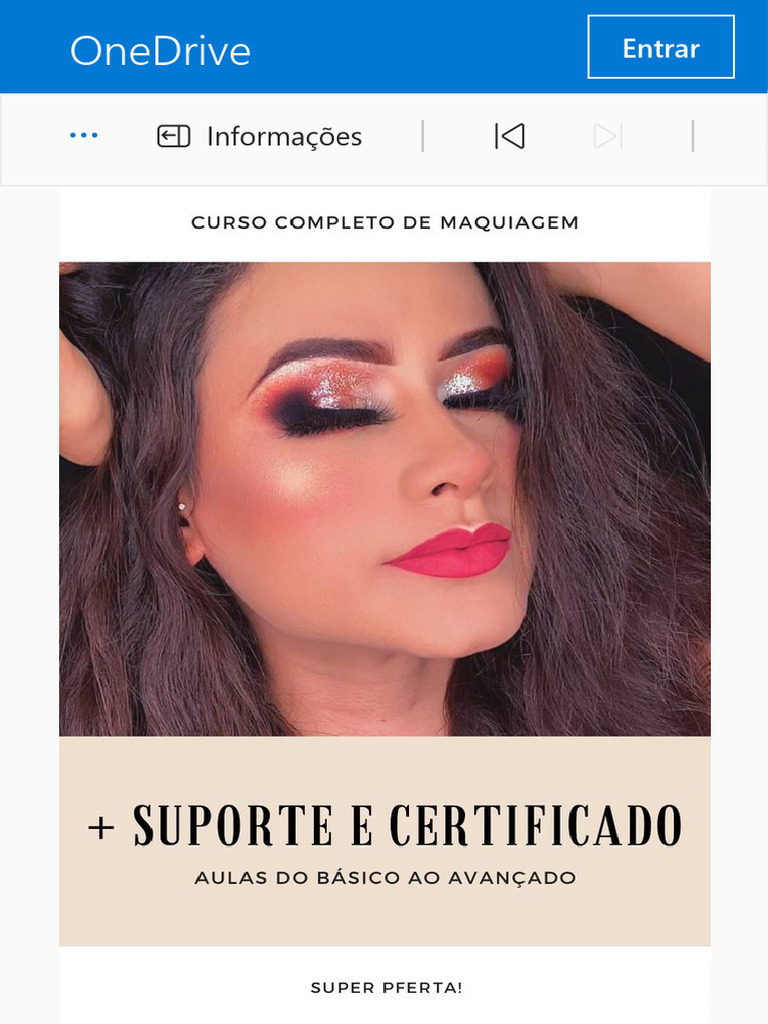Tap the OneDrive title in header

coord(160,51)
